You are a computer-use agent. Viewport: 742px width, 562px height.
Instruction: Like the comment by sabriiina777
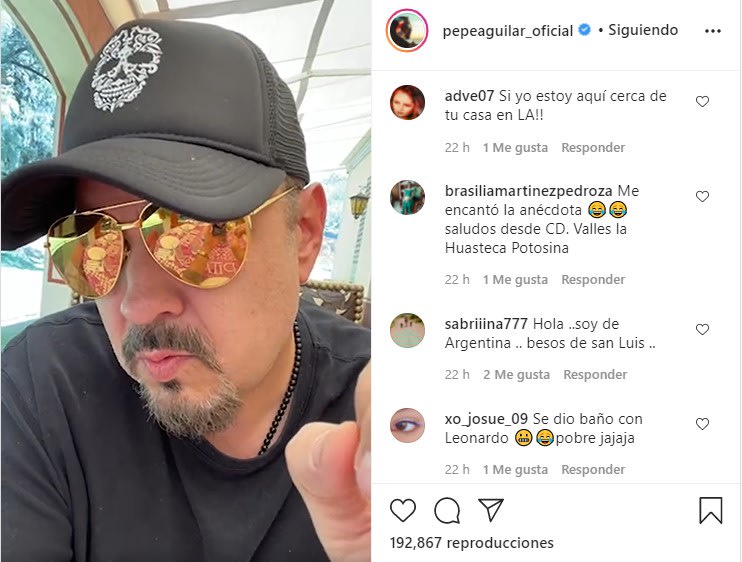click(702, 330)
